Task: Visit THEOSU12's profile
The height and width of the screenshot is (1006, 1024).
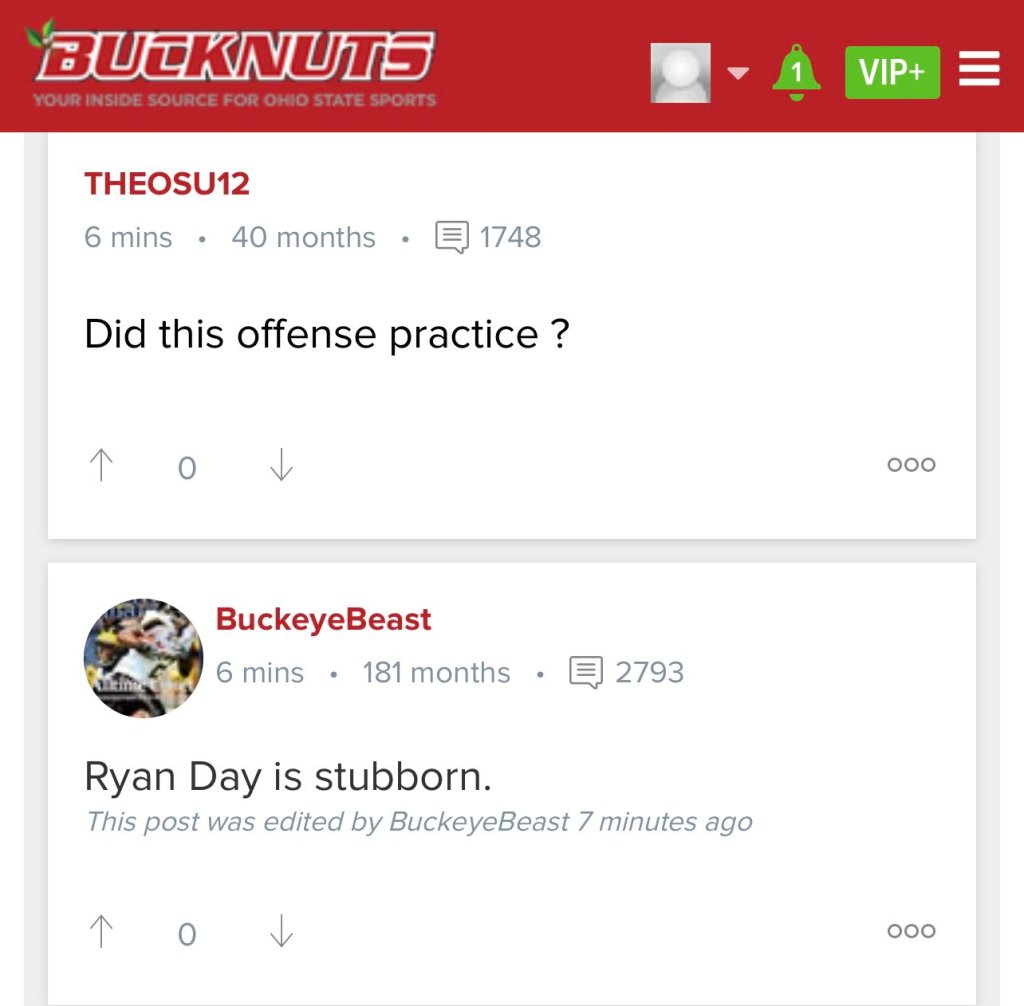Action: [x=167, y=184]
